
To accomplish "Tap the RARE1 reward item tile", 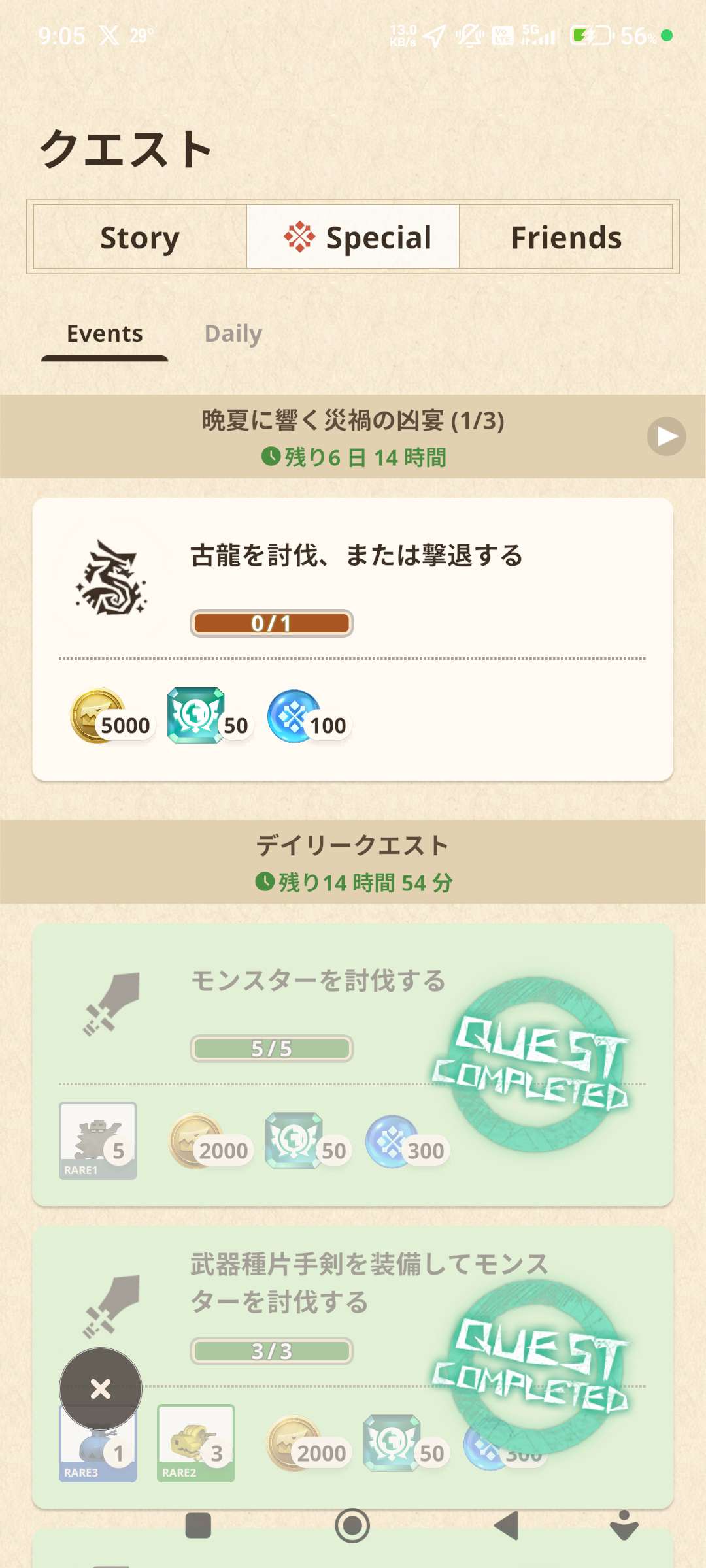I will point(98,1140).
